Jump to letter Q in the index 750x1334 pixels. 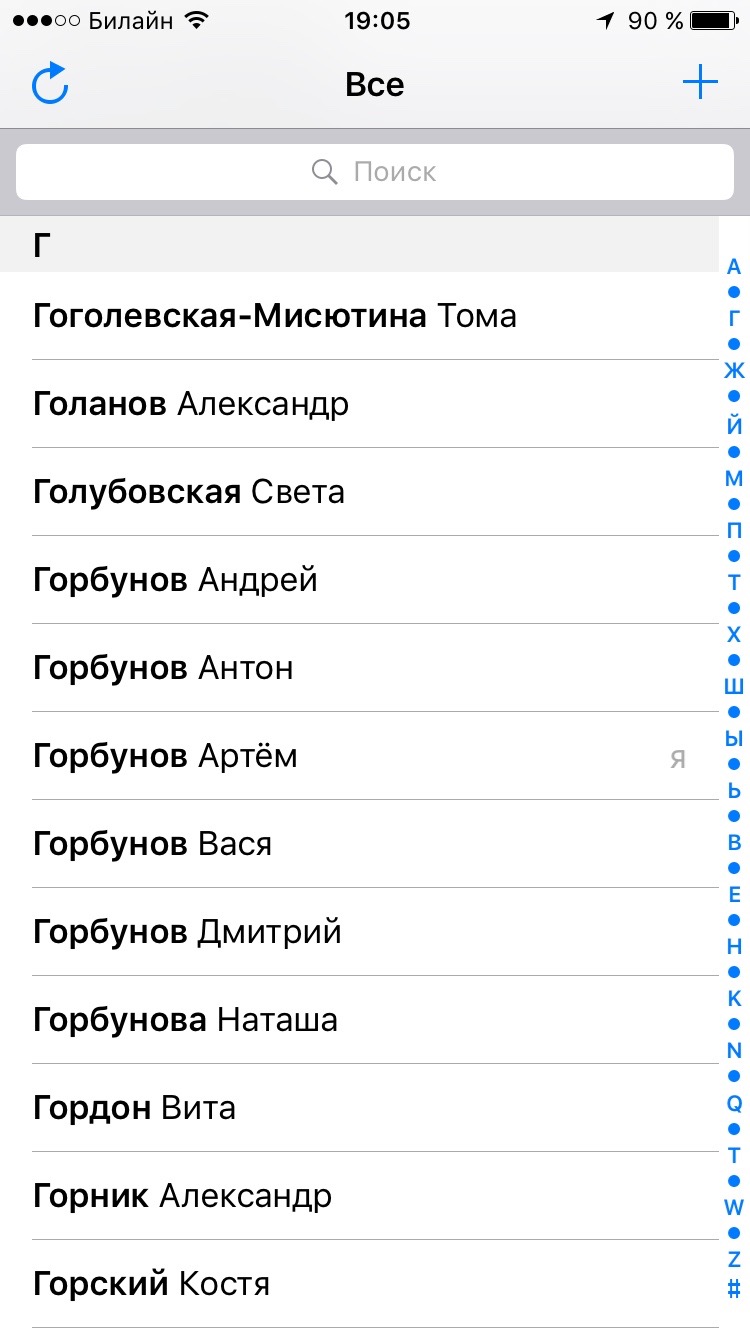(734, 1103)
